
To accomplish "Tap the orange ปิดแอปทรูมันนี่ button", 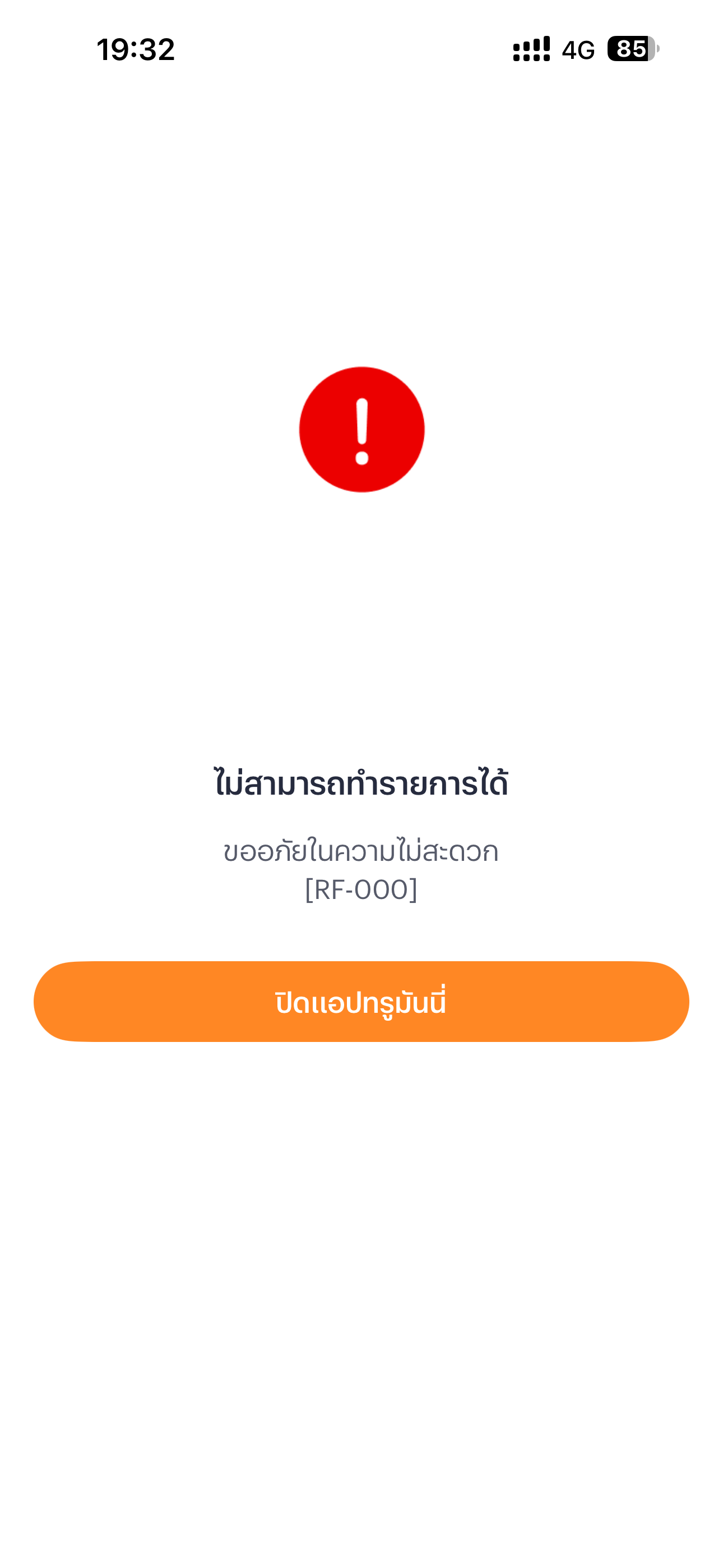I will (361, 1001).
